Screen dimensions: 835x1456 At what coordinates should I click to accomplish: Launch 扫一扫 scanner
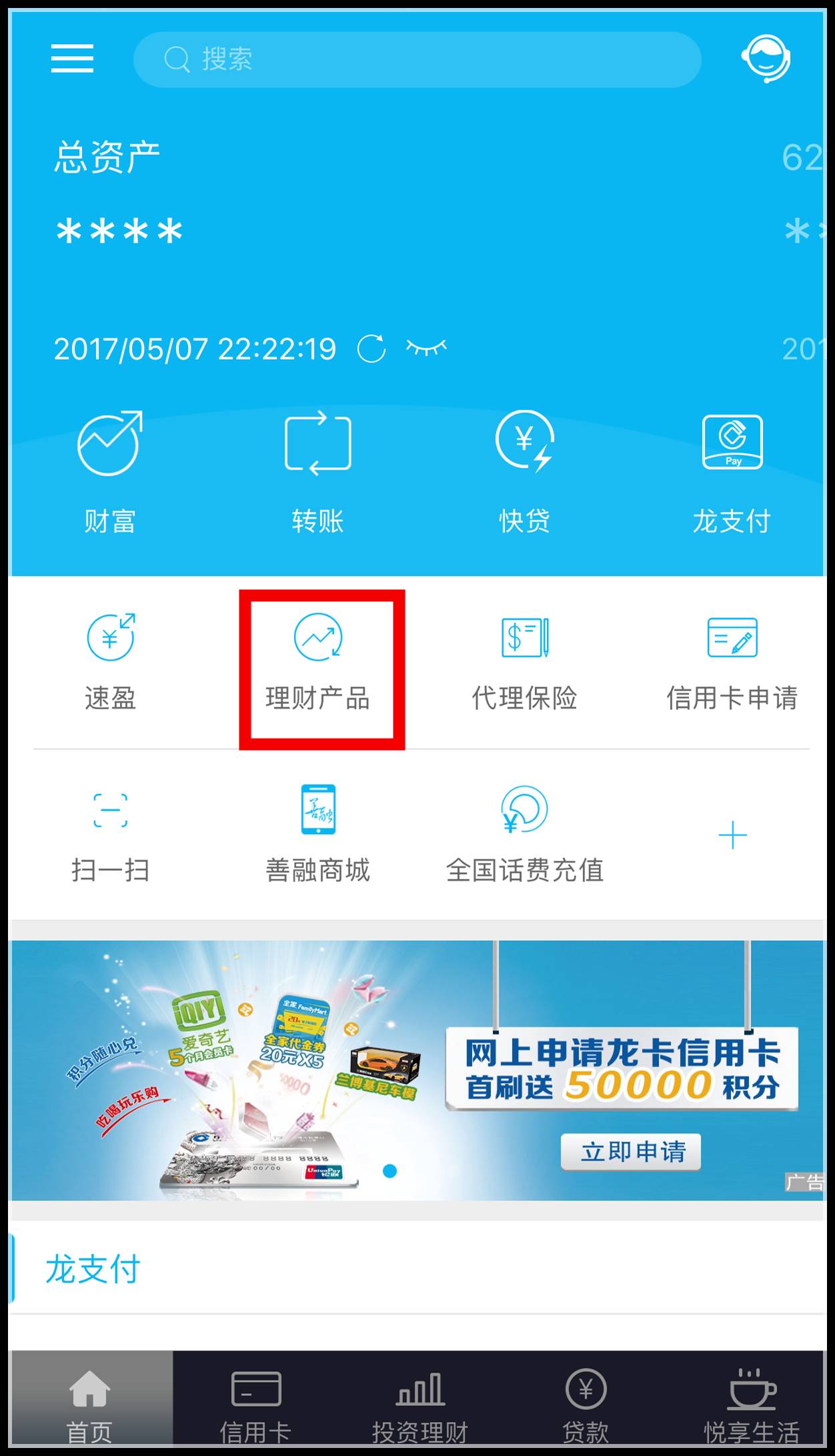pos(110,835)
